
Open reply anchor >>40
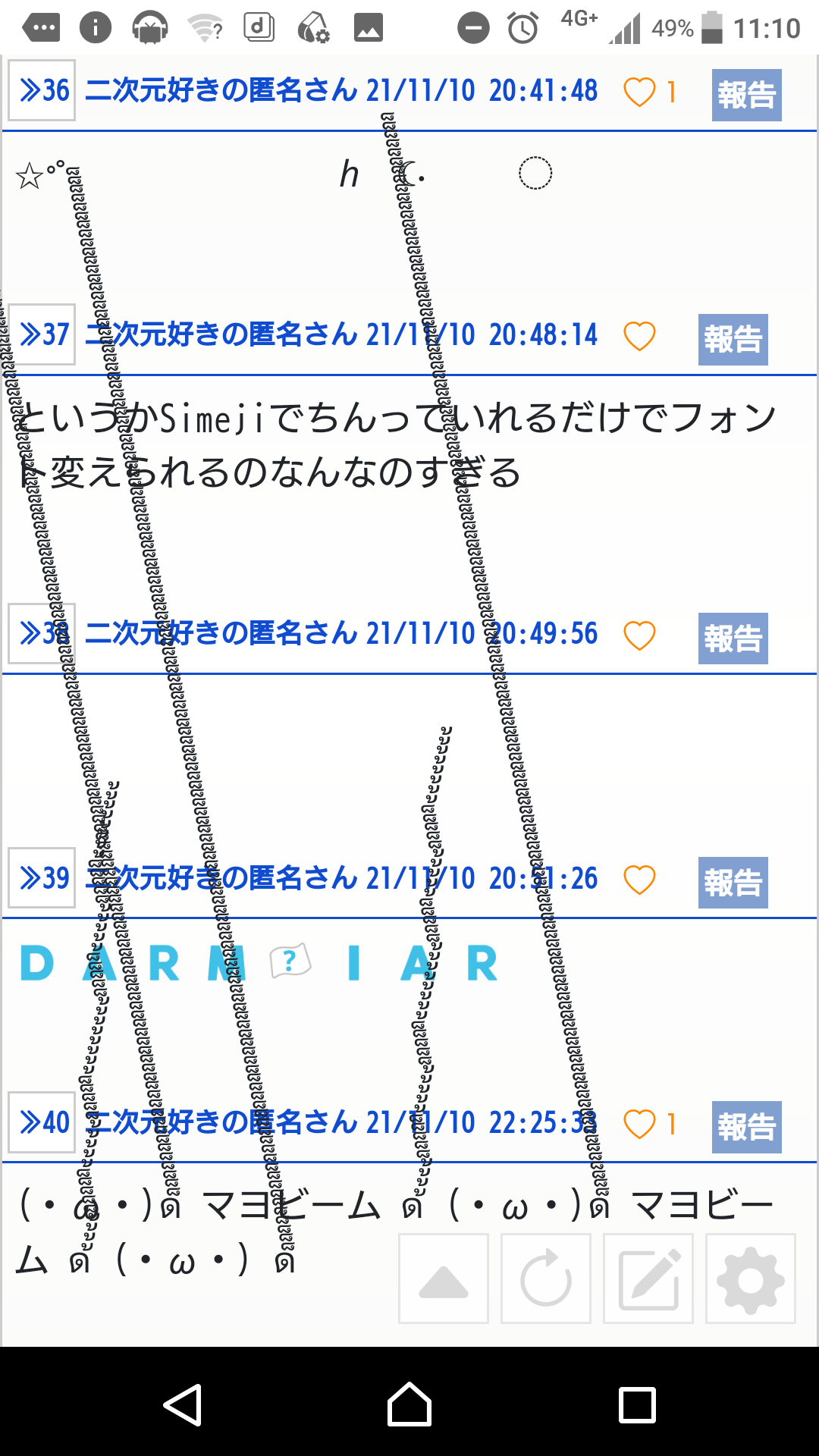click(x=42, y=1122)
